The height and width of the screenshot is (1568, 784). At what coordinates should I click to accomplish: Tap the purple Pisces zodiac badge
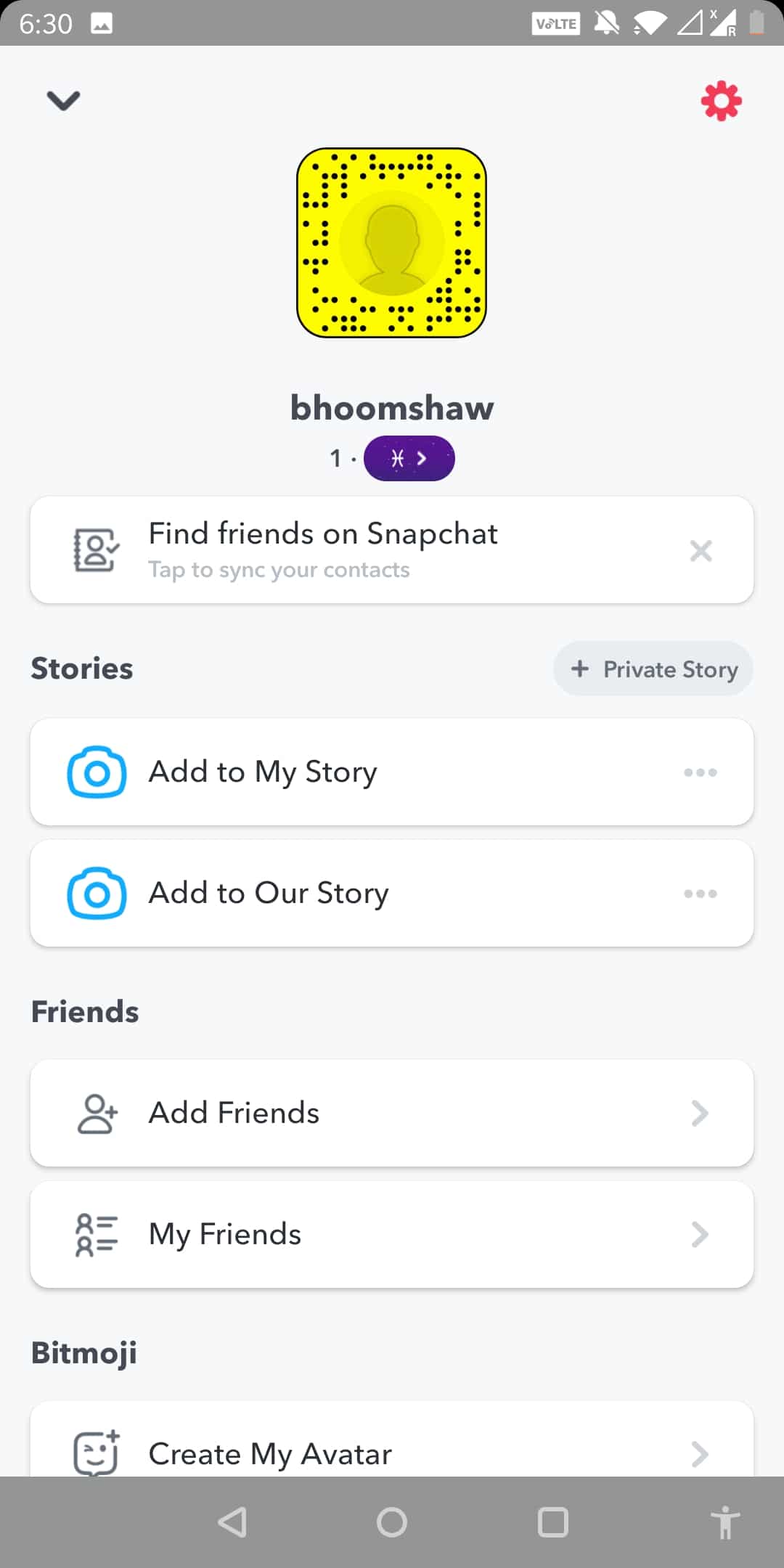[409, 458]
